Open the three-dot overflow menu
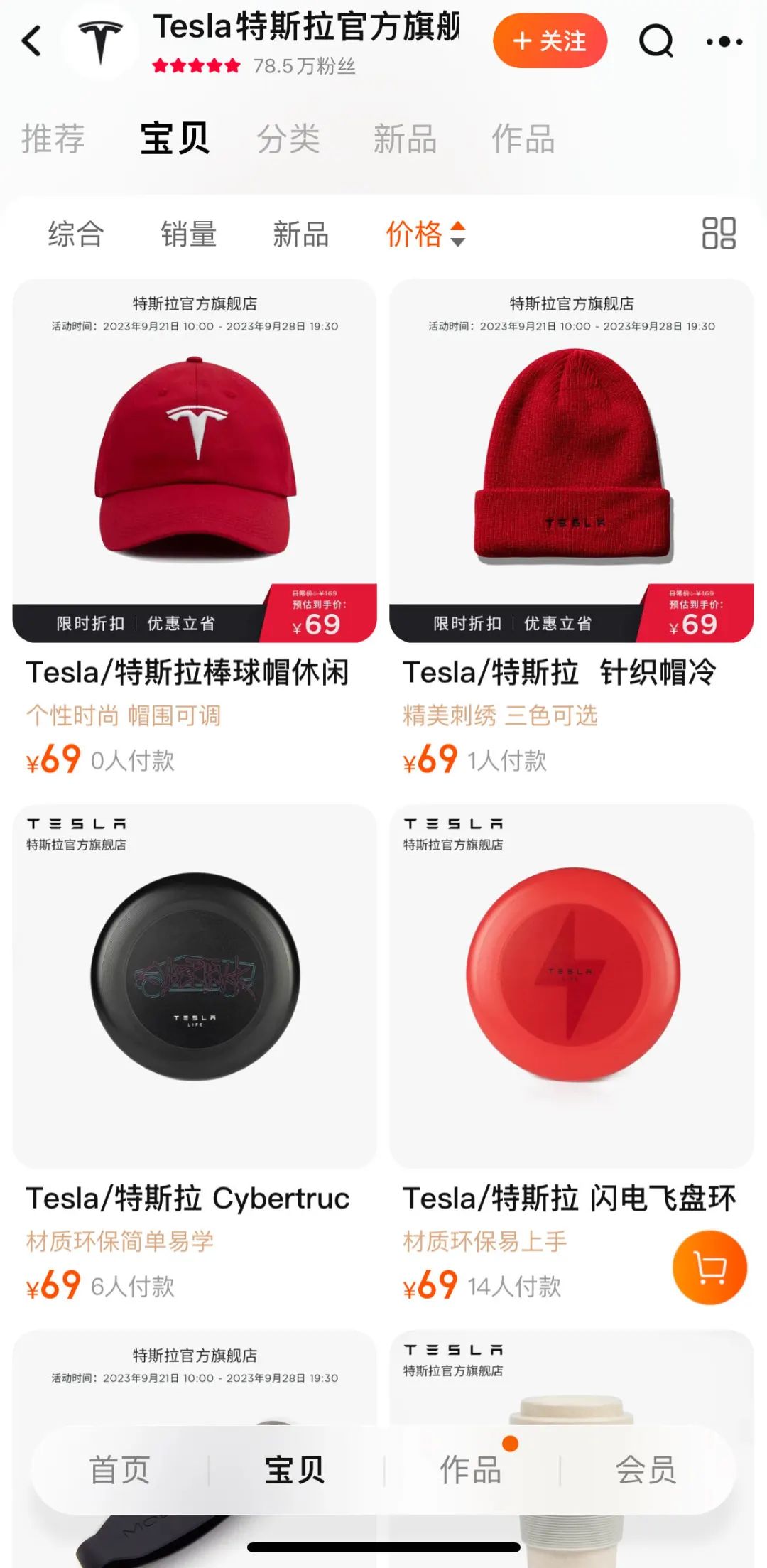The height and width of the screenshot is (1568, 767). (724, 42)
